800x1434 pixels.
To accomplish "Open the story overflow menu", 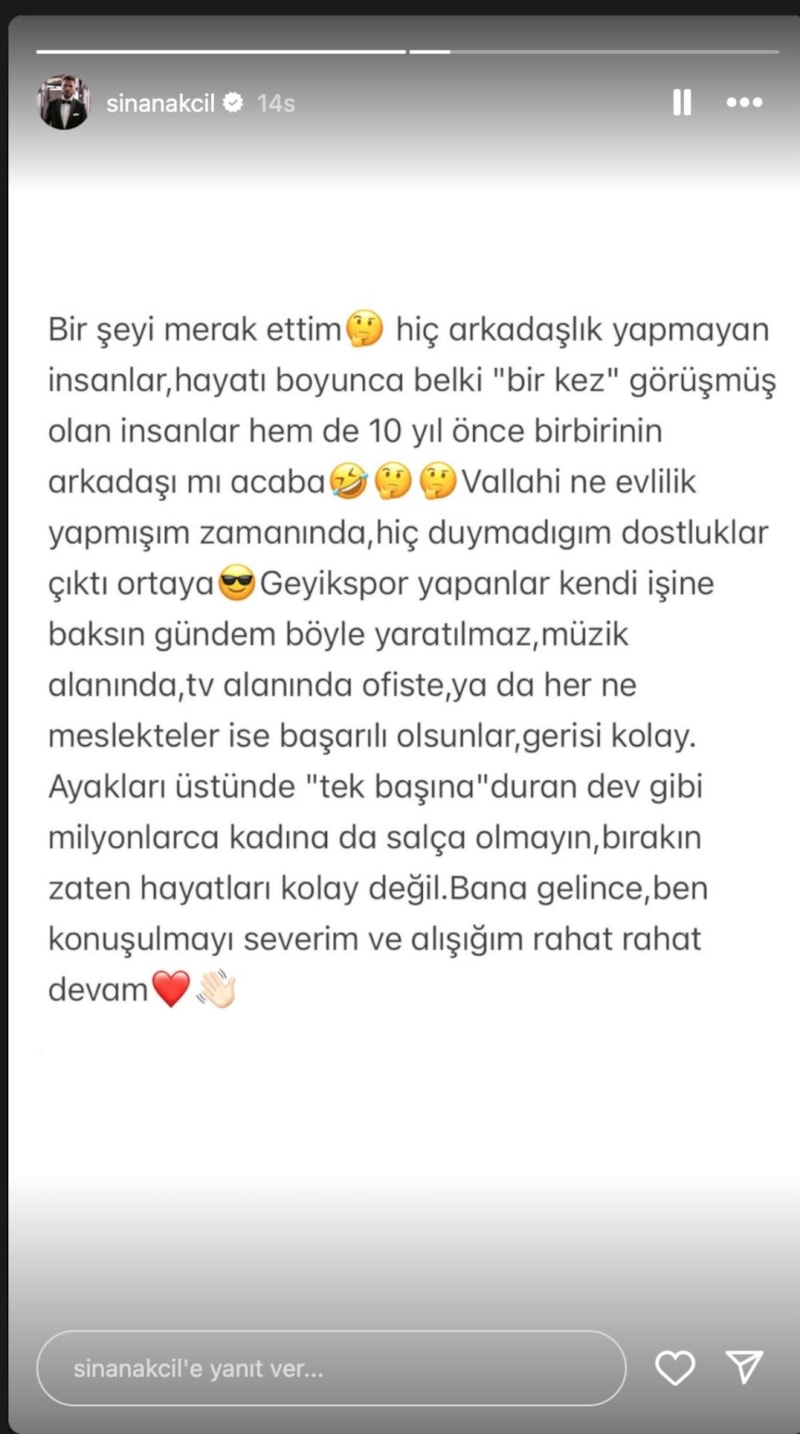I will point(744,102).
